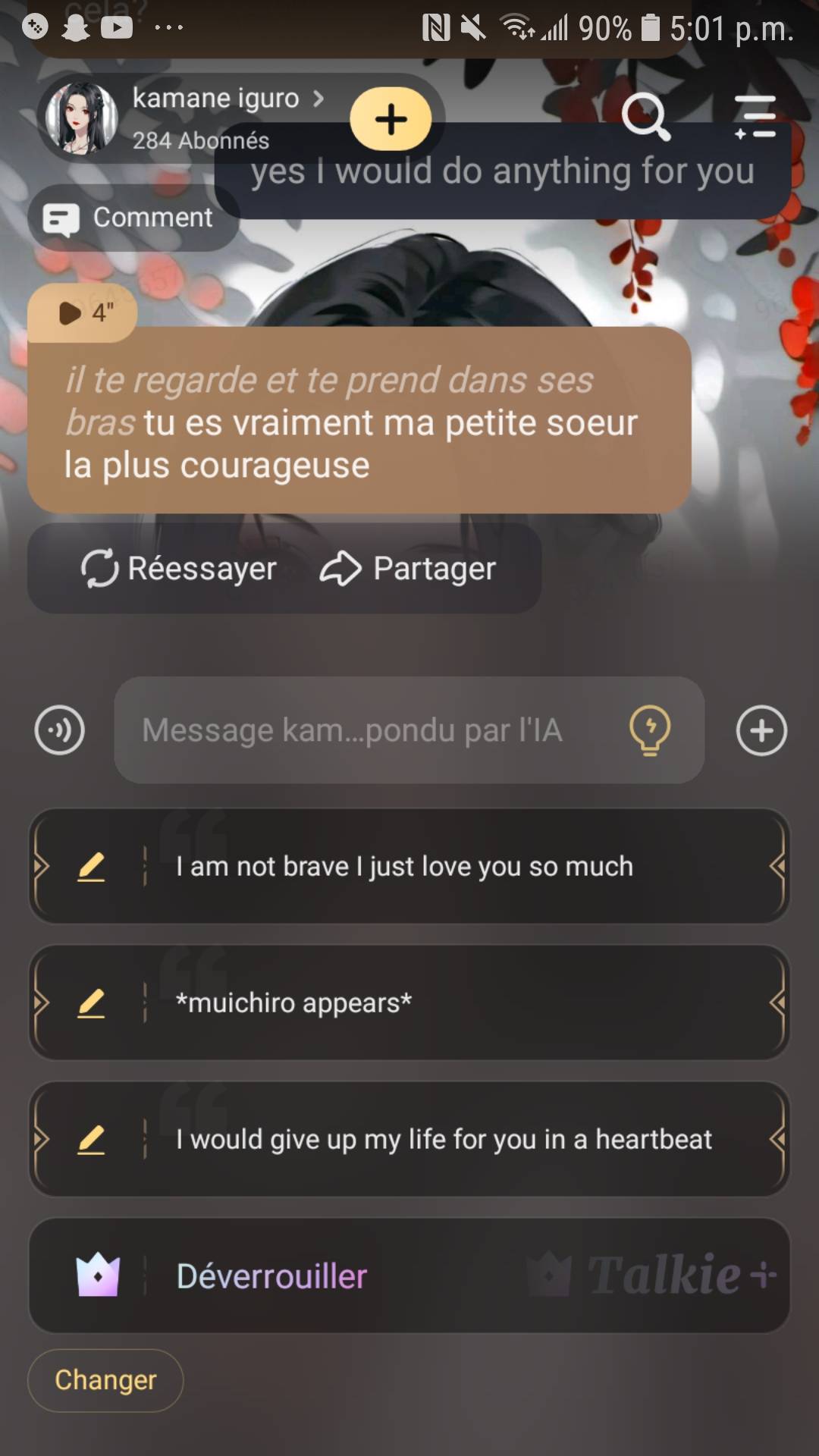819x1456 pixels.
Task: Open the top-right menu icon
Action: [x=755, y=116]
